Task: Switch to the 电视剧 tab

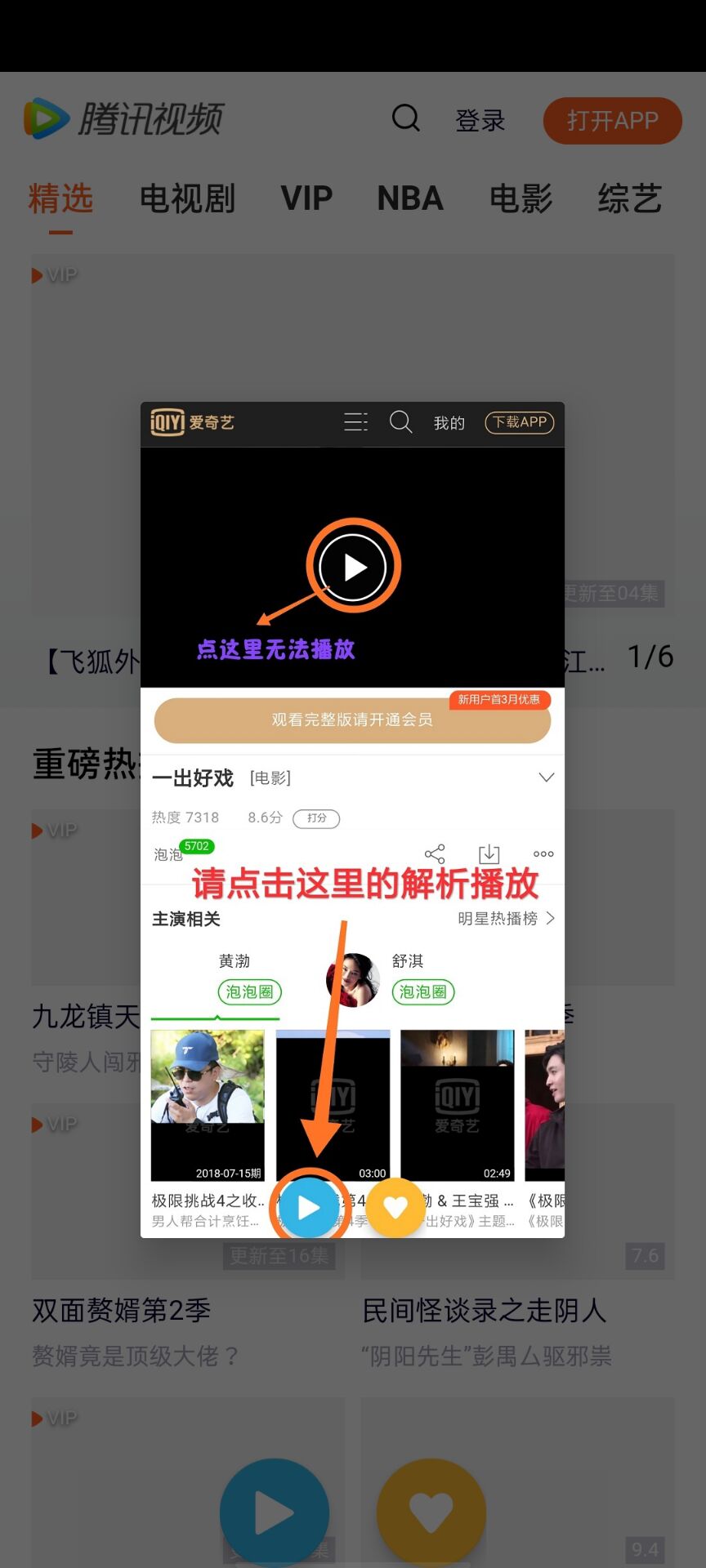Action: click(187, 198)
